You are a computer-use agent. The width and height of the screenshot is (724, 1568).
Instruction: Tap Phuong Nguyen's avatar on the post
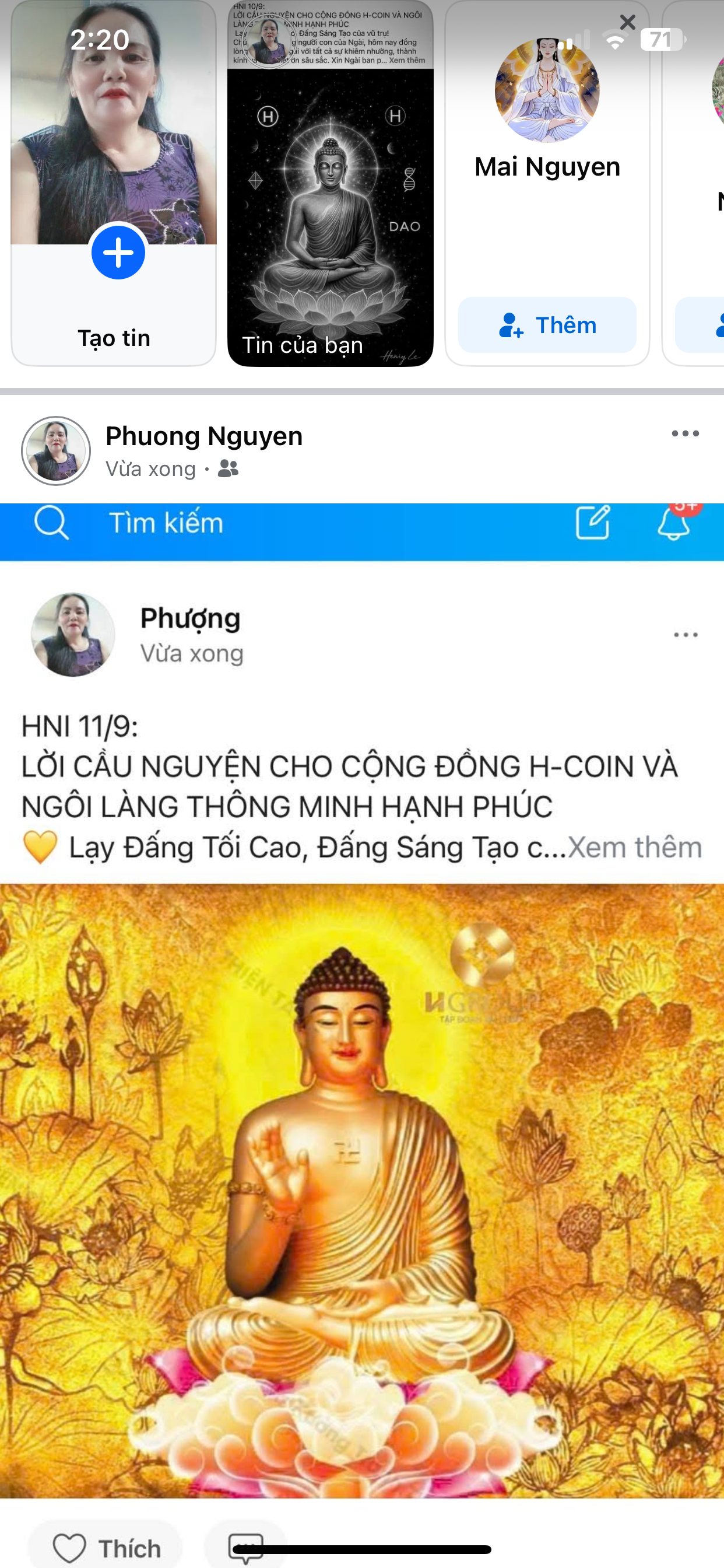click(x=56, y=451)
